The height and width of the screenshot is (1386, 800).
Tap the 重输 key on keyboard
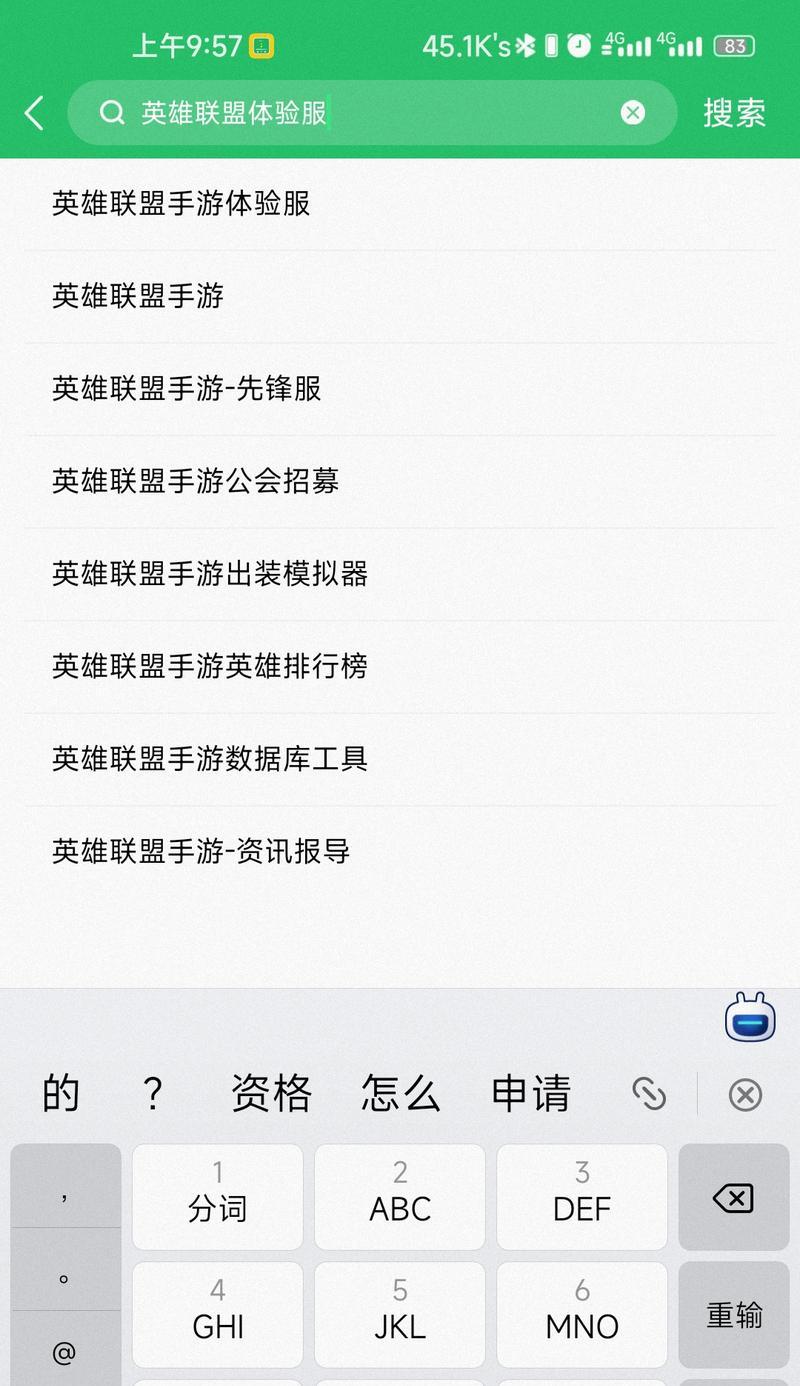(734, 1315)
